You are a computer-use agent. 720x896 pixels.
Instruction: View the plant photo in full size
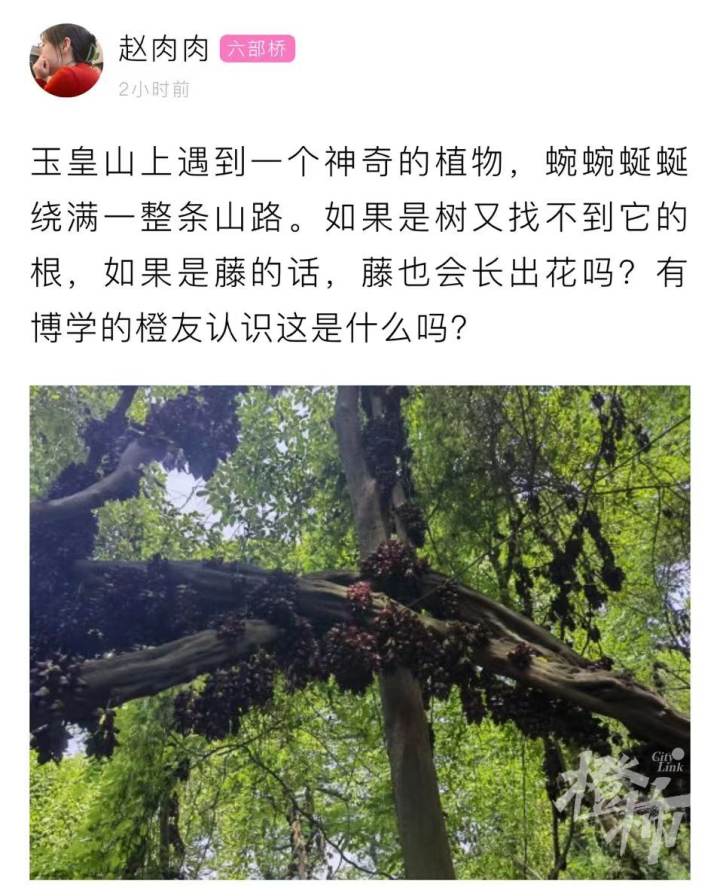pos(359,632)
